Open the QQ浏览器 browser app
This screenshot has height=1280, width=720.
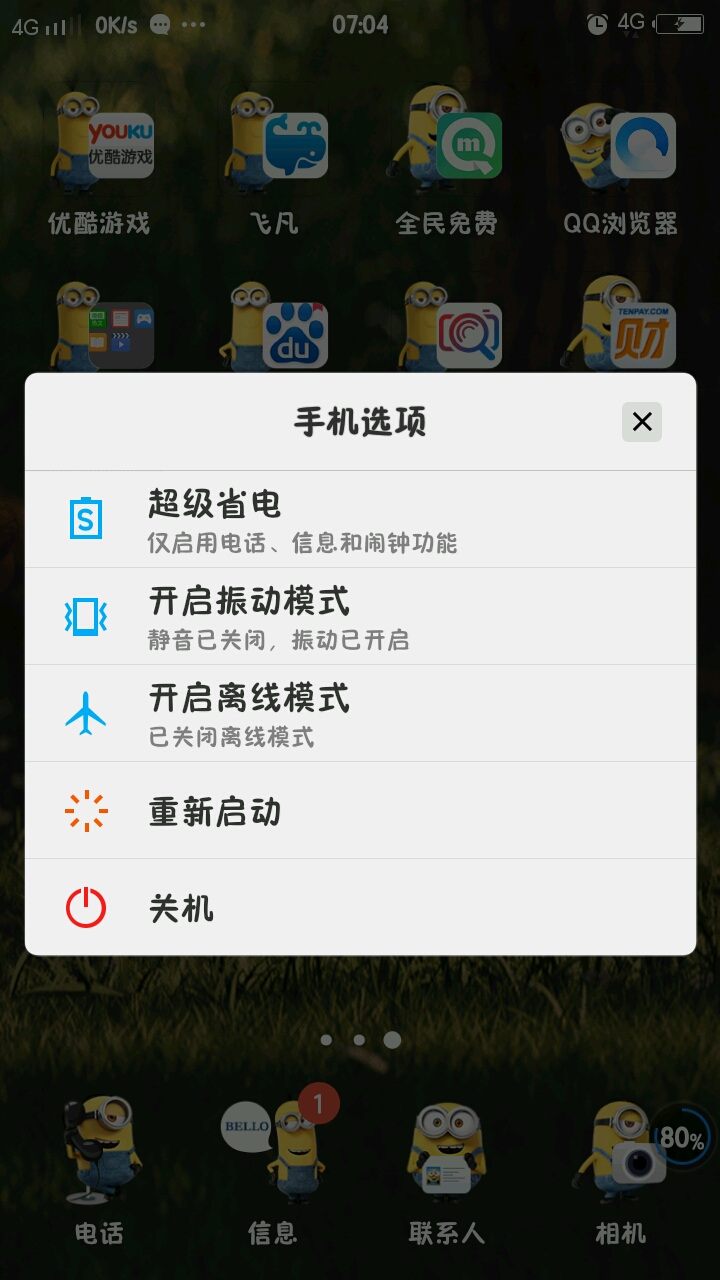coord(622,146)
